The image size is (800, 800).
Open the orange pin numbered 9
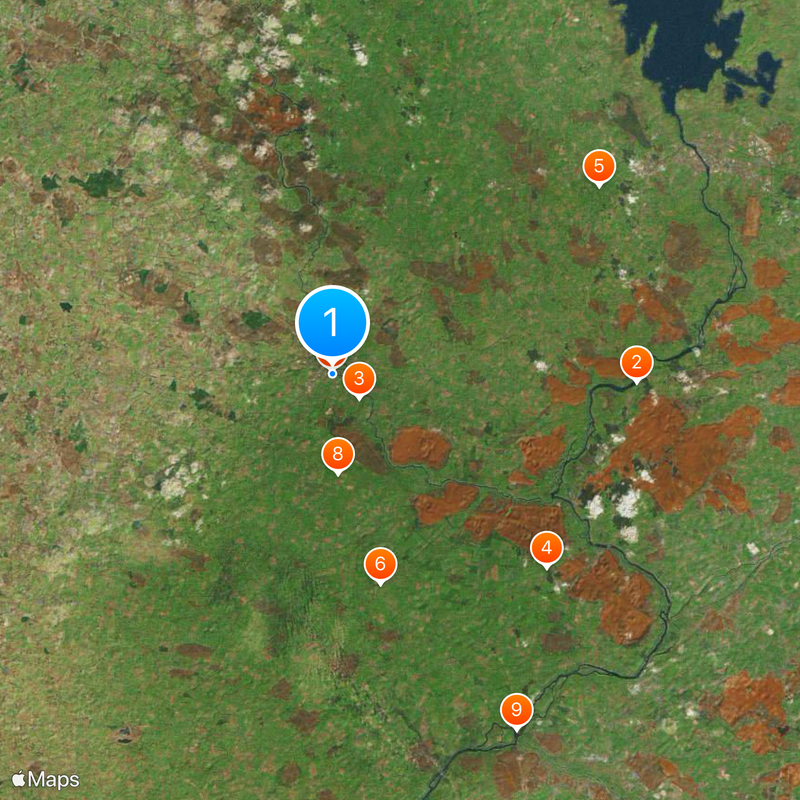click(516, 710)
